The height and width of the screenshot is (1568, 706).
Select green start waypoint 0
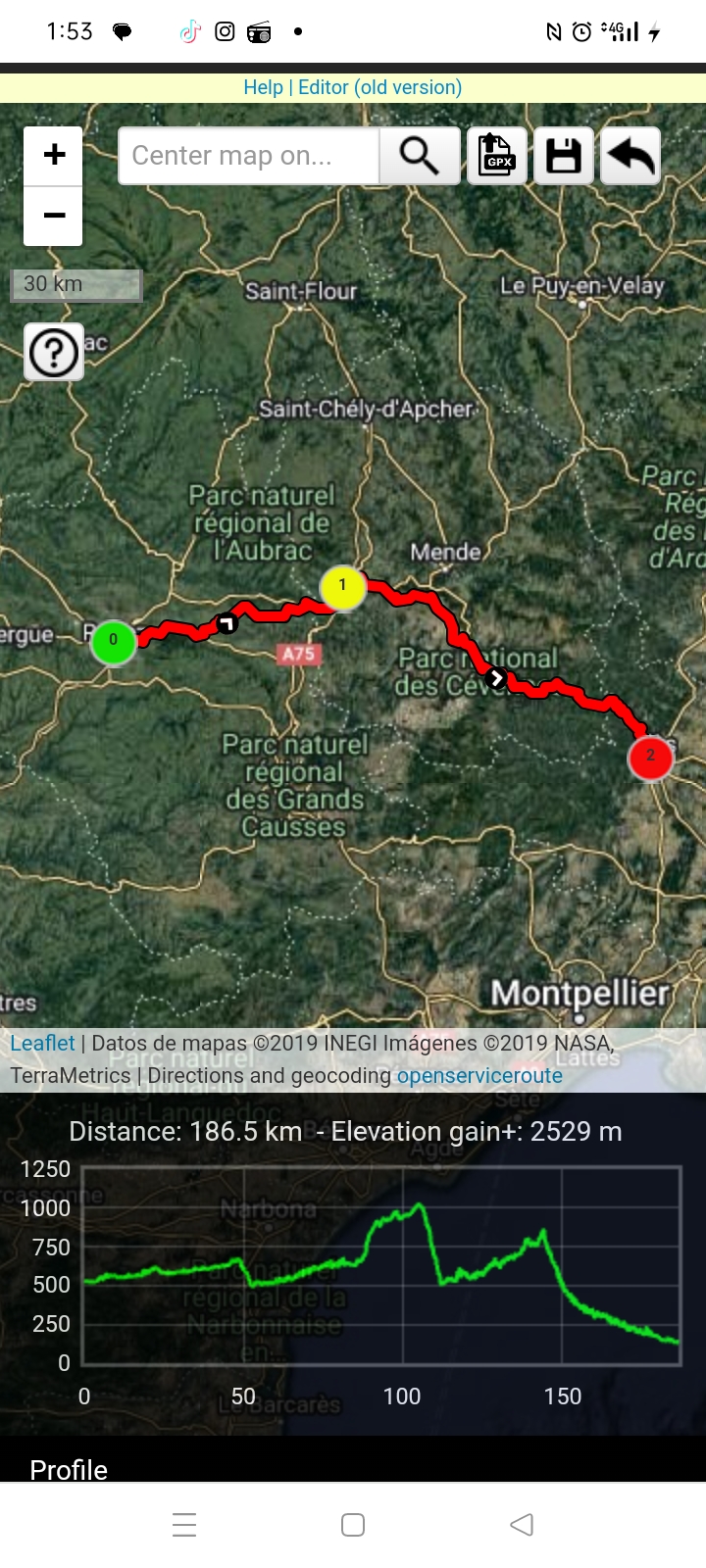pyautogui.click(x=114, y=642)
